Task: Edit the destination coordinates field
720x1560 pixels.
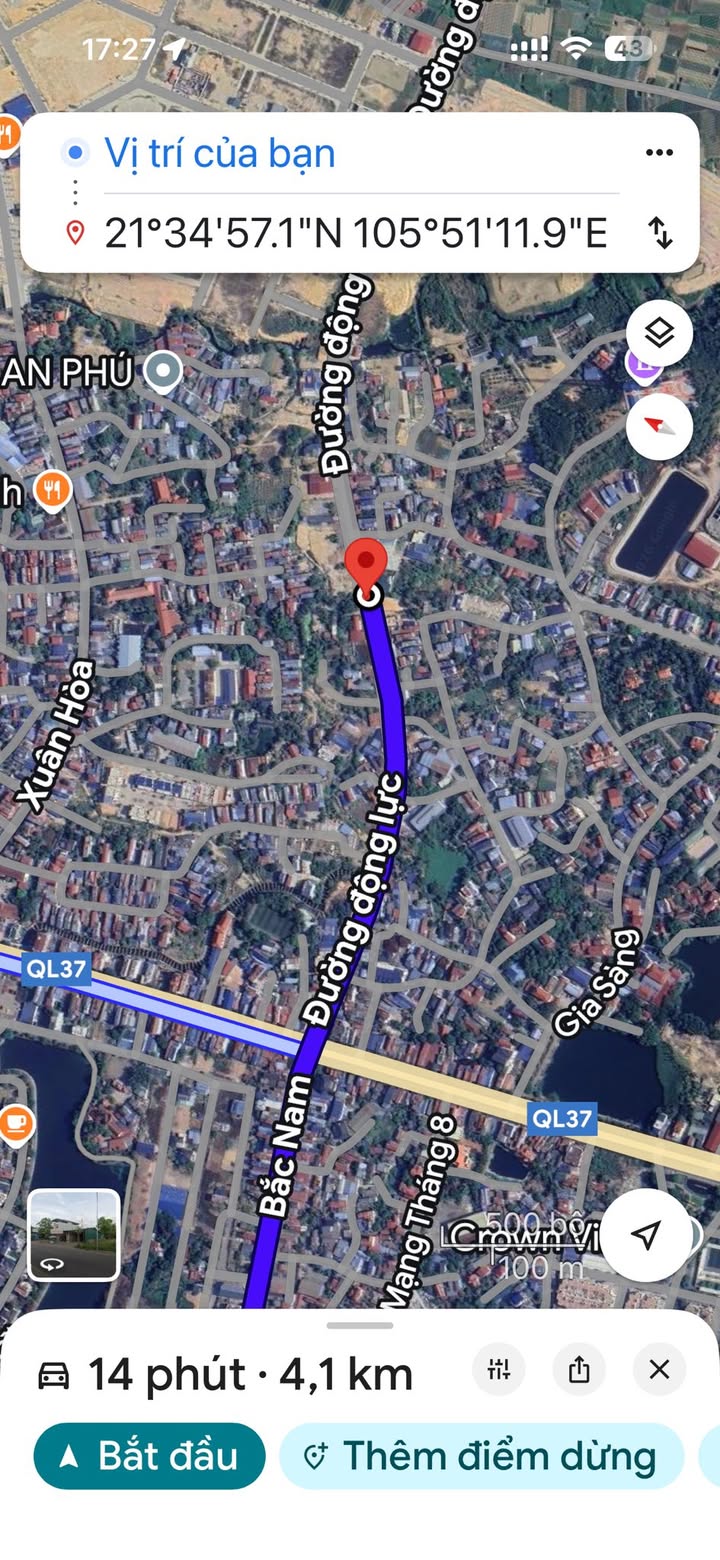Action: coord(355,233)
